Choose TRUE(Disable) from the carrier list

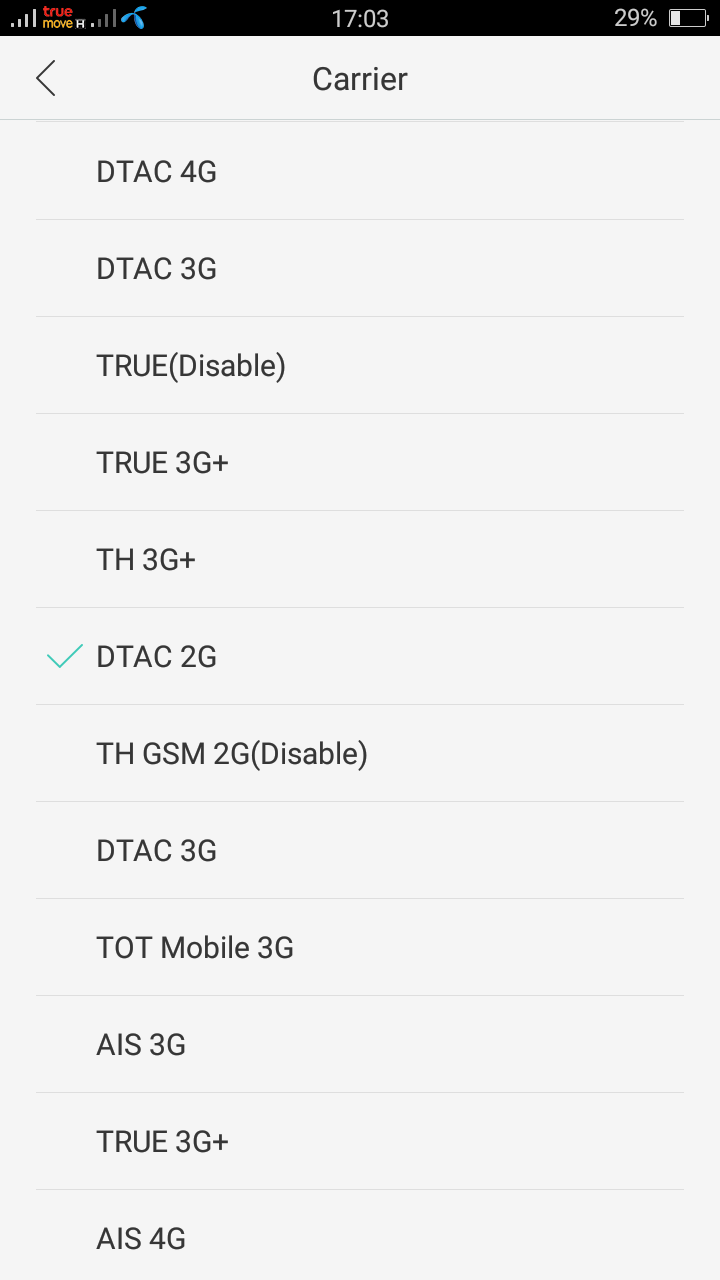[360, 366]
